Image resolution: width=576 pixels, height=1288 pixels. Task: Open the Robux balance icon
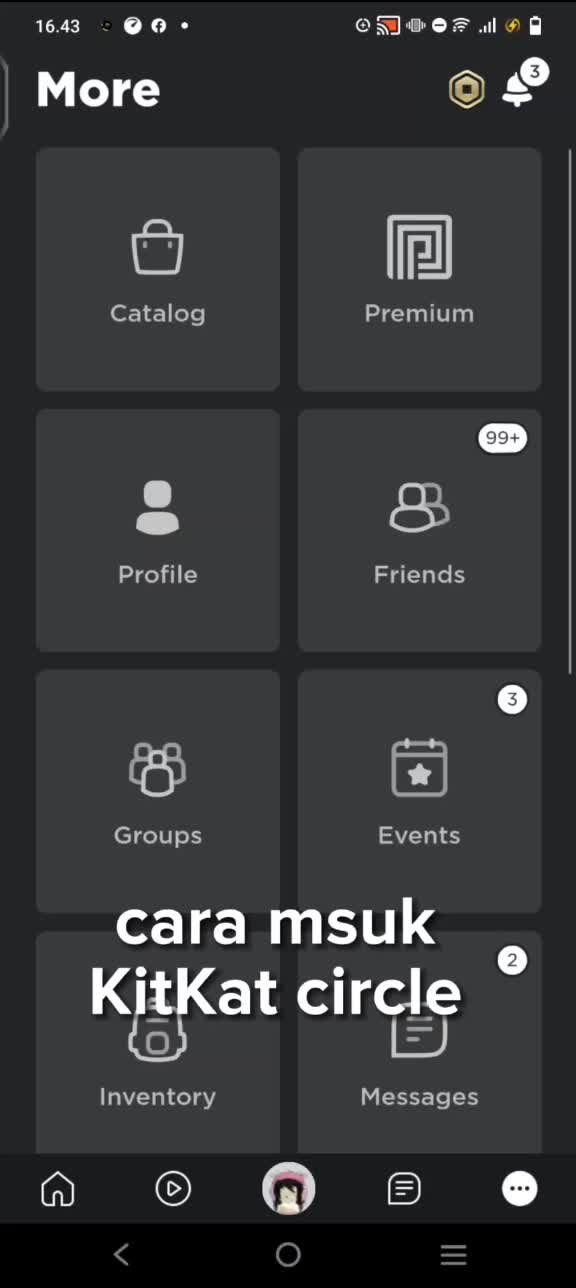pos(466,90)
